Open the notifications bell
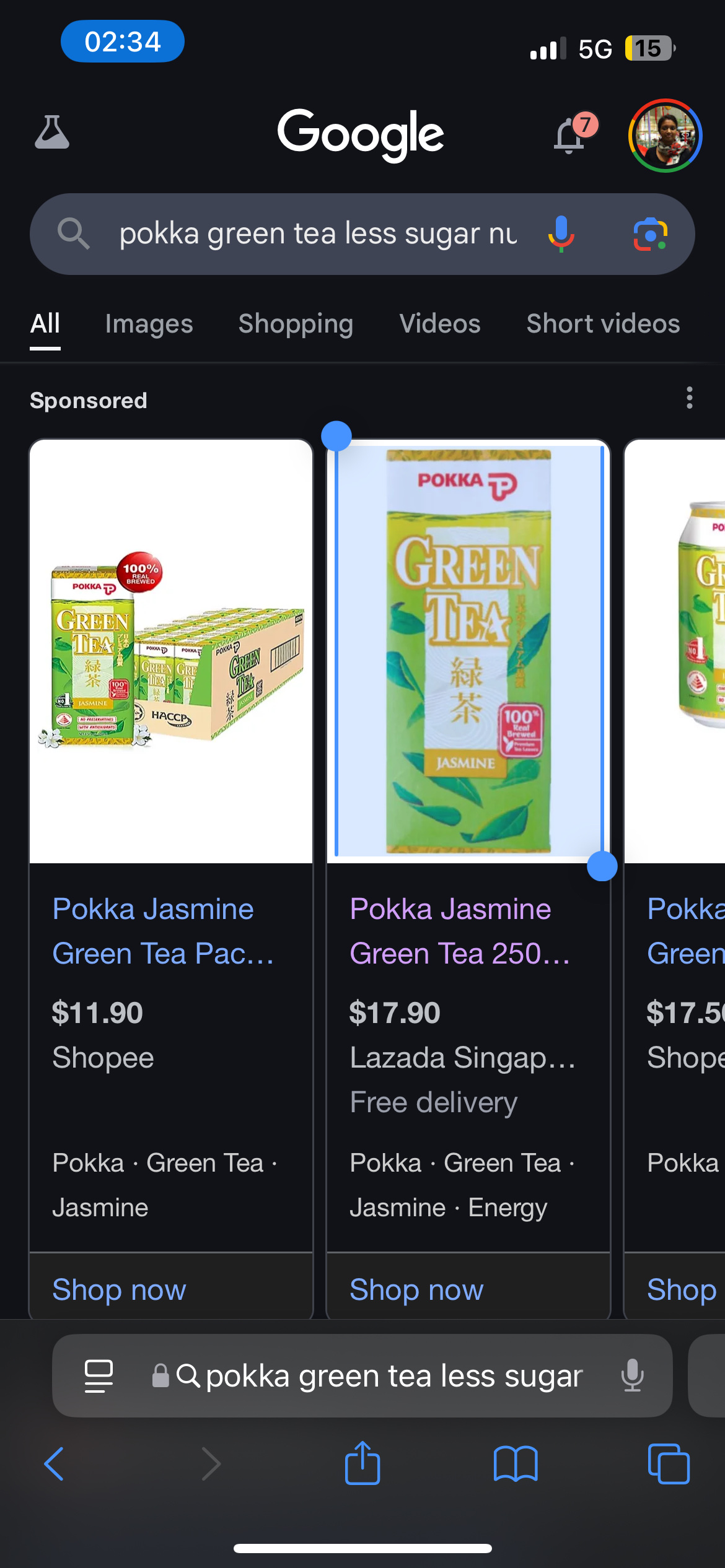The image size is (725, 1568). pos(570,135)
